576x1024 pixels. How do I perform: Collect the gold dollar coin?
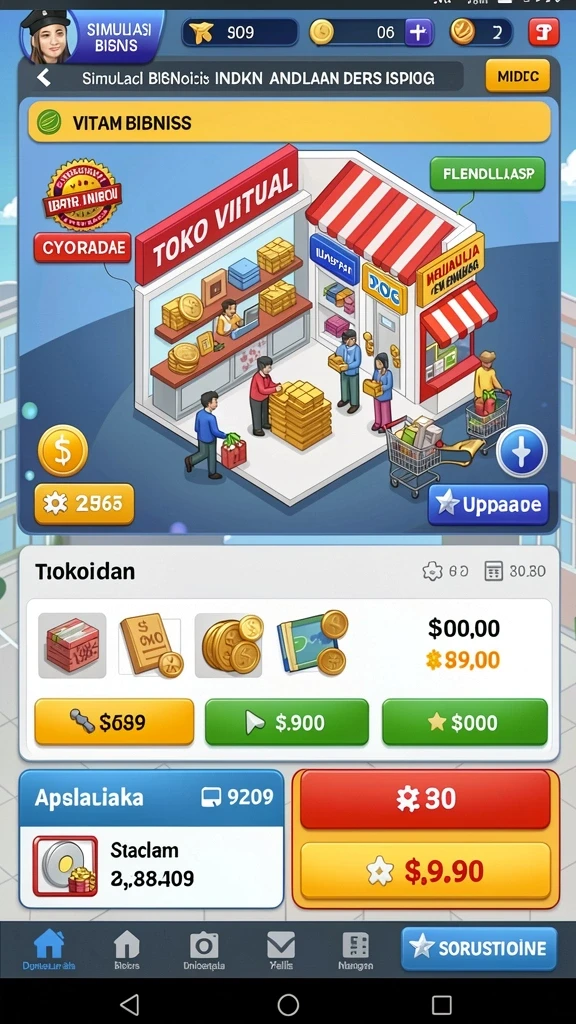coord(63,451)
